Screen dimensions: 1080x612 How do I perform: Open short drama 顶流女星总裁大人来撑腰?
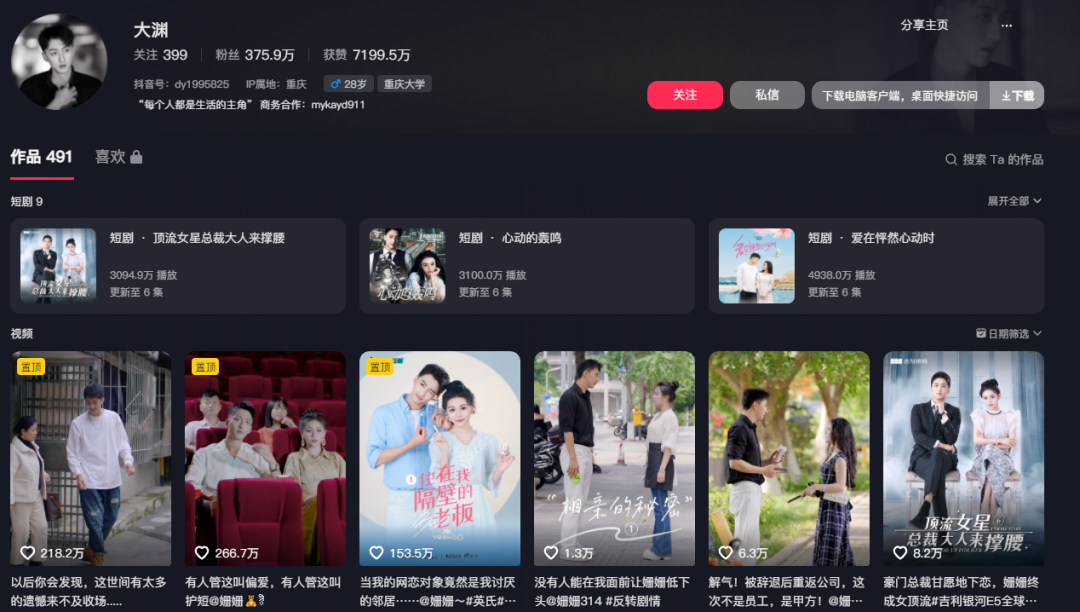pos(178,265)
